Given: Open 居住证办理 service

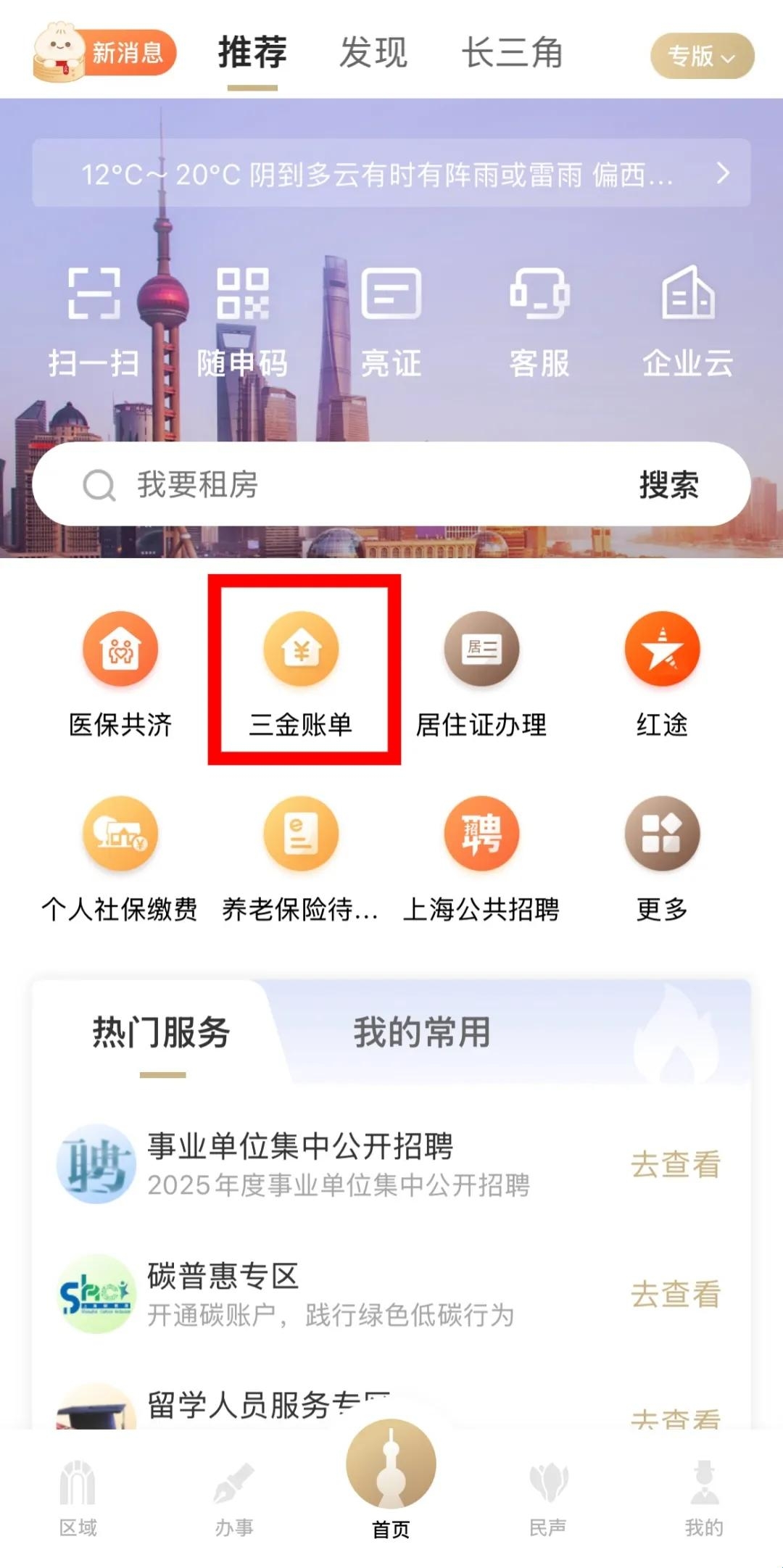Looking at the screenshot, I should [x=481, y=671].
